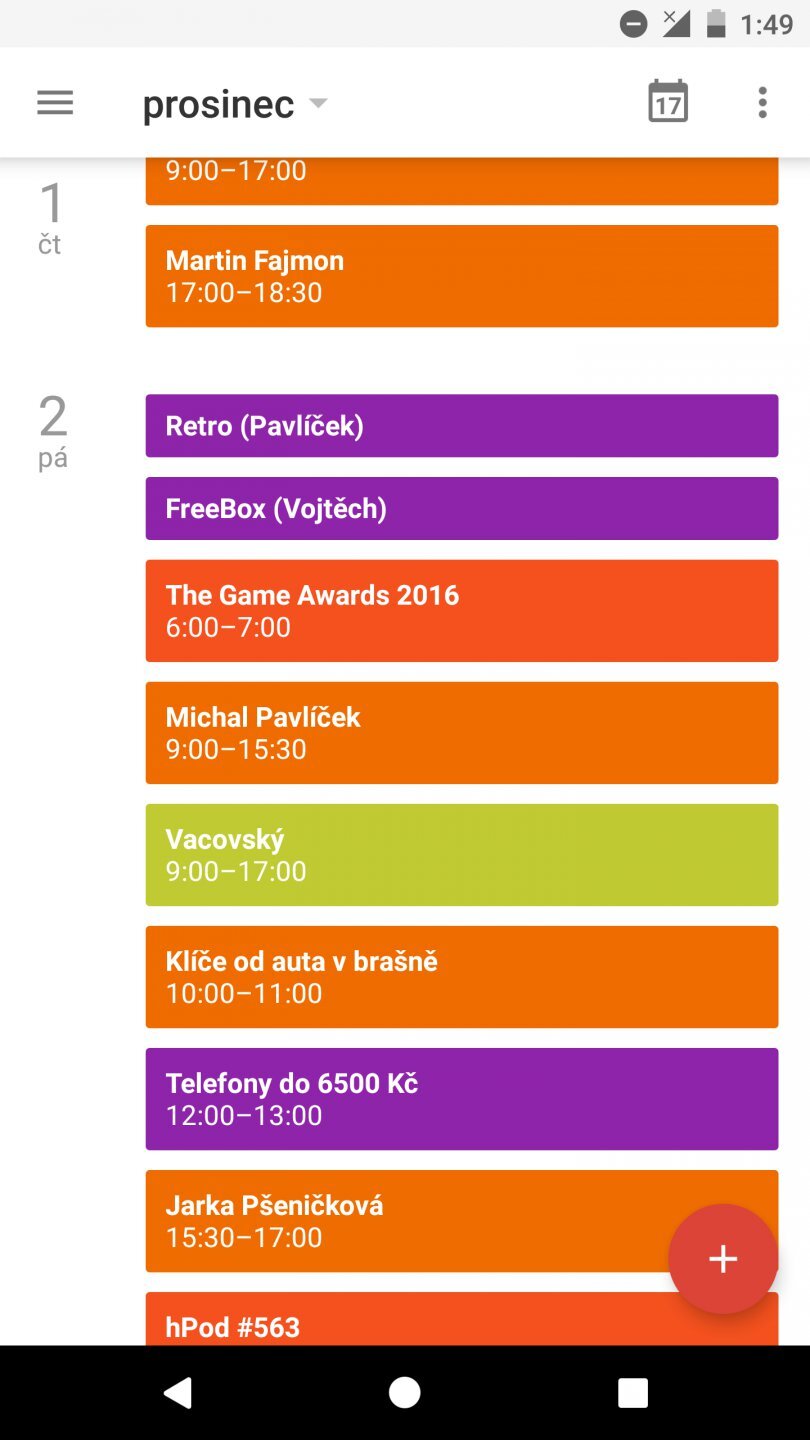Open the hamburger navigation drawer

[x=55, y=102]
